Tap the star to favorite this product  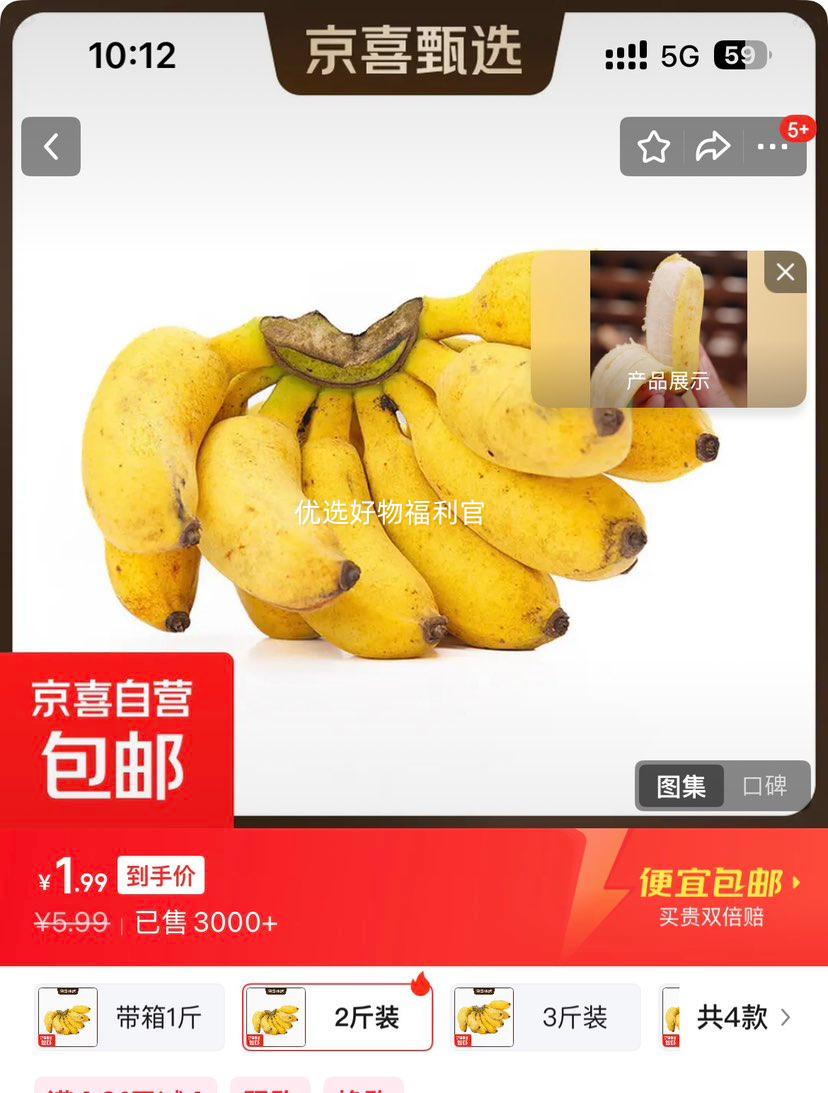(x=653, y=146)
